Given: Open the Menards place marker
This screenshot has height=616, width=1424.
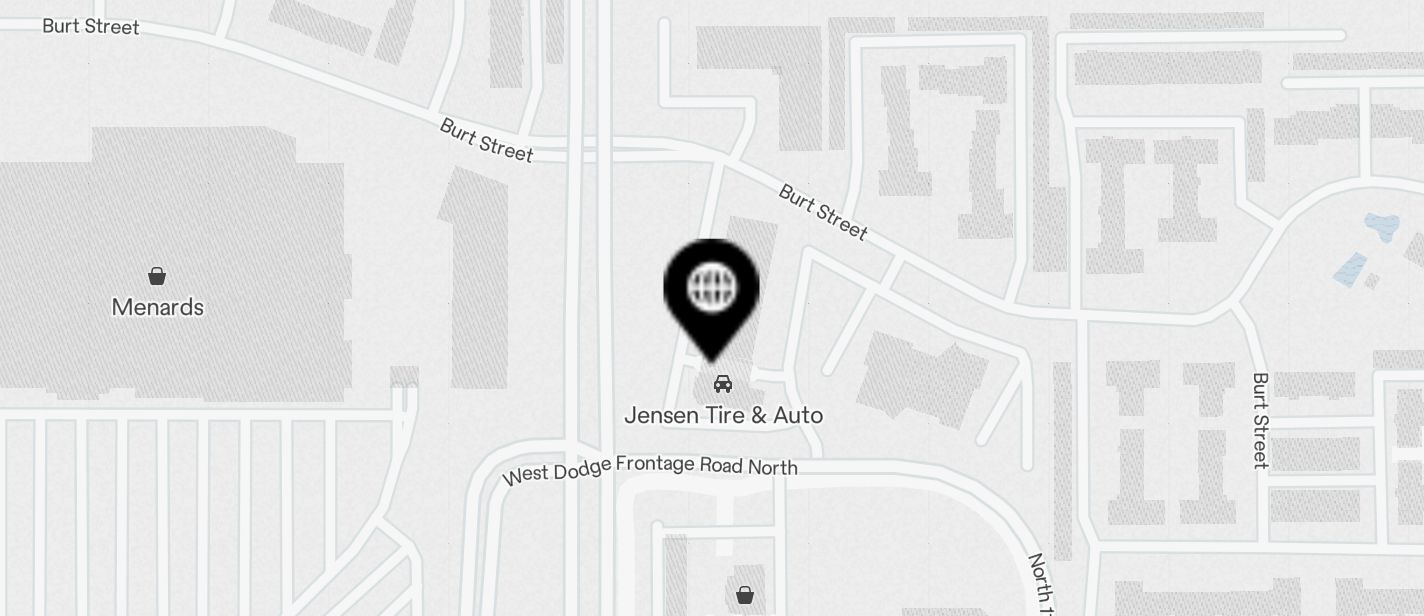Looking at the screenshot, I should pyautogui.click(x=157, y=277).
